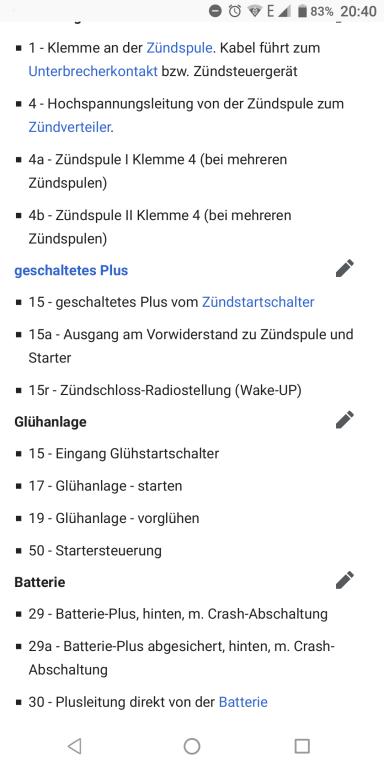The image size is (384, 768).
Task: Edit the Batterie section
Action: pos(345,580)
